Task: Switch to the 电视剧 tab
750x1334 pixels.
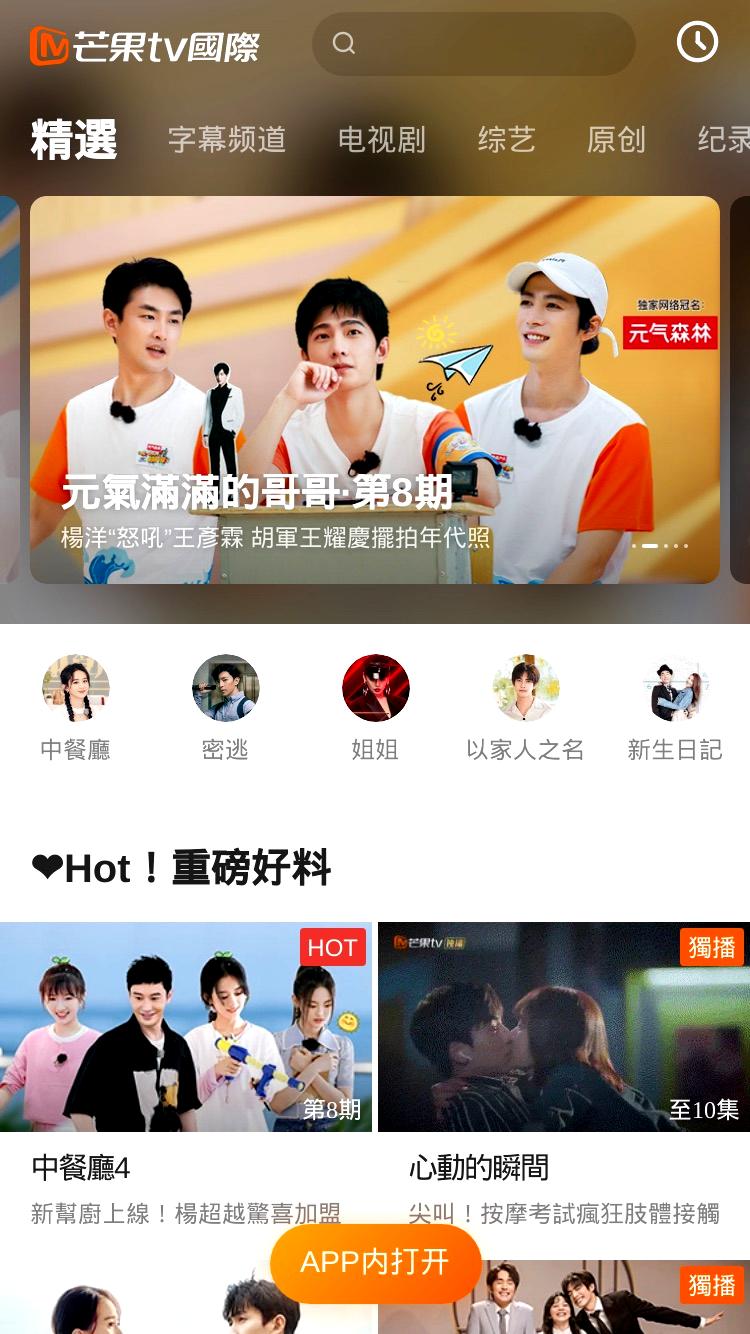Action: [x=381, y=139]
